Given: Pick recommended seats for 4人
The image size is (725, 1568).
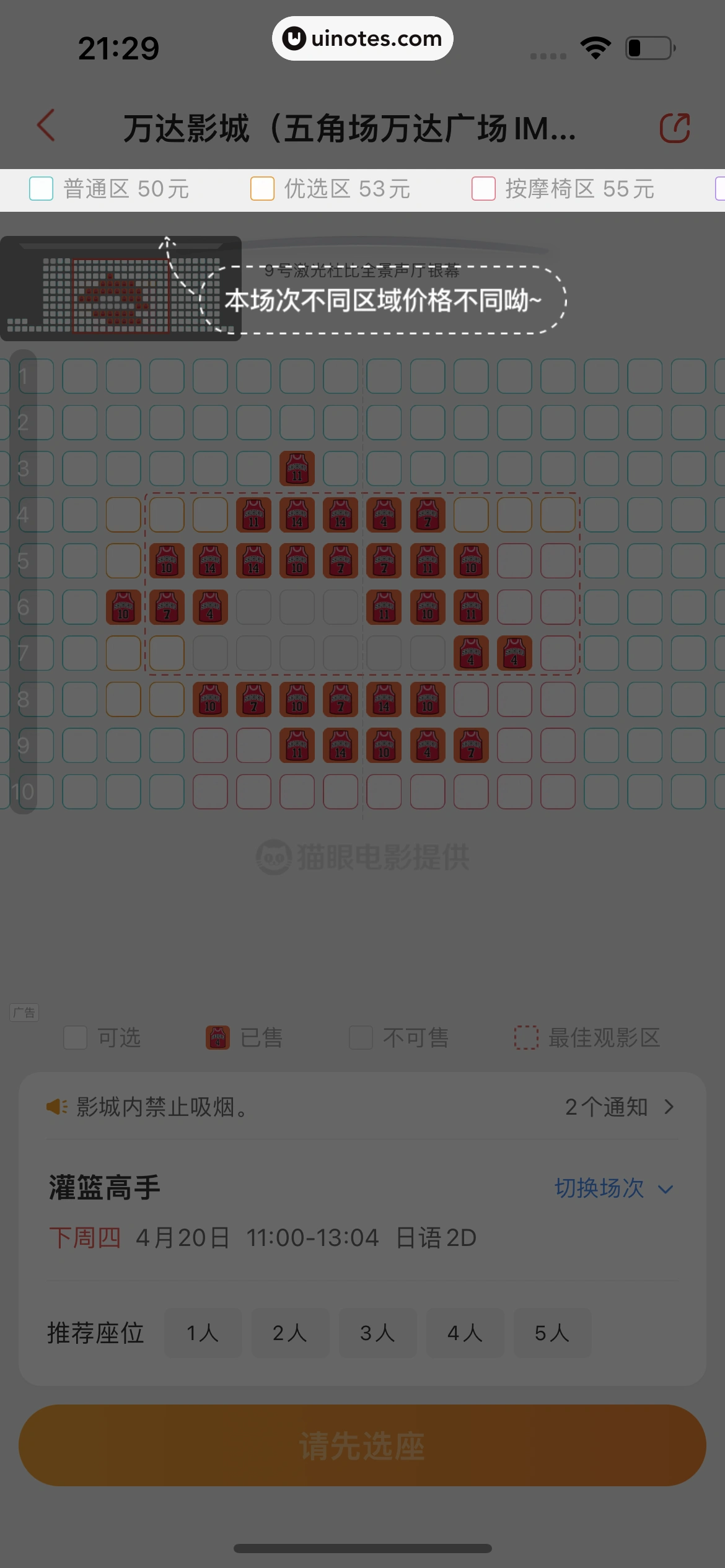Looking at the screenshot, I should pos(465,1333).
